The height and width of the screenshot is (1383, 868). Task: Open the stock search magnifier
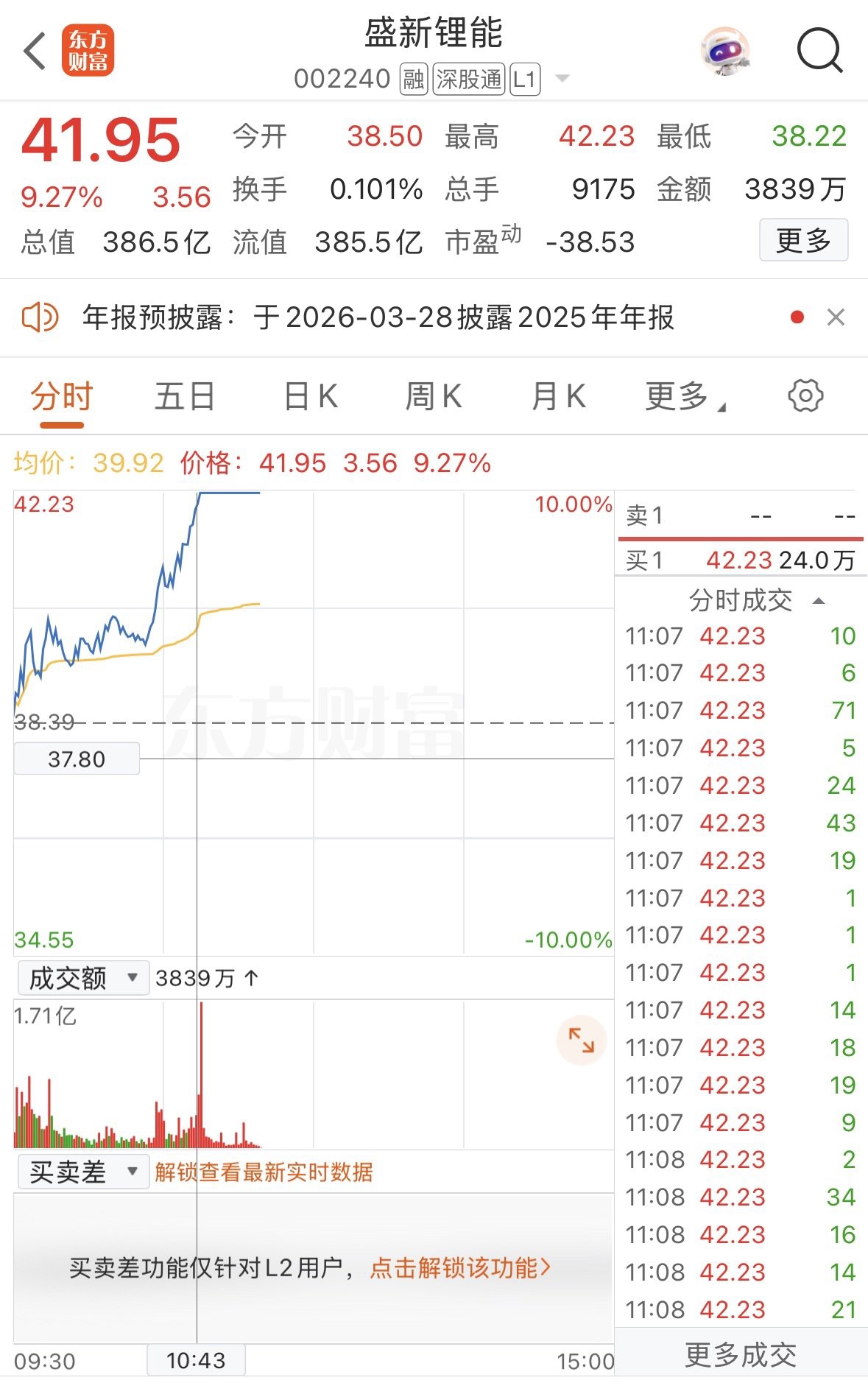[819, 51]
